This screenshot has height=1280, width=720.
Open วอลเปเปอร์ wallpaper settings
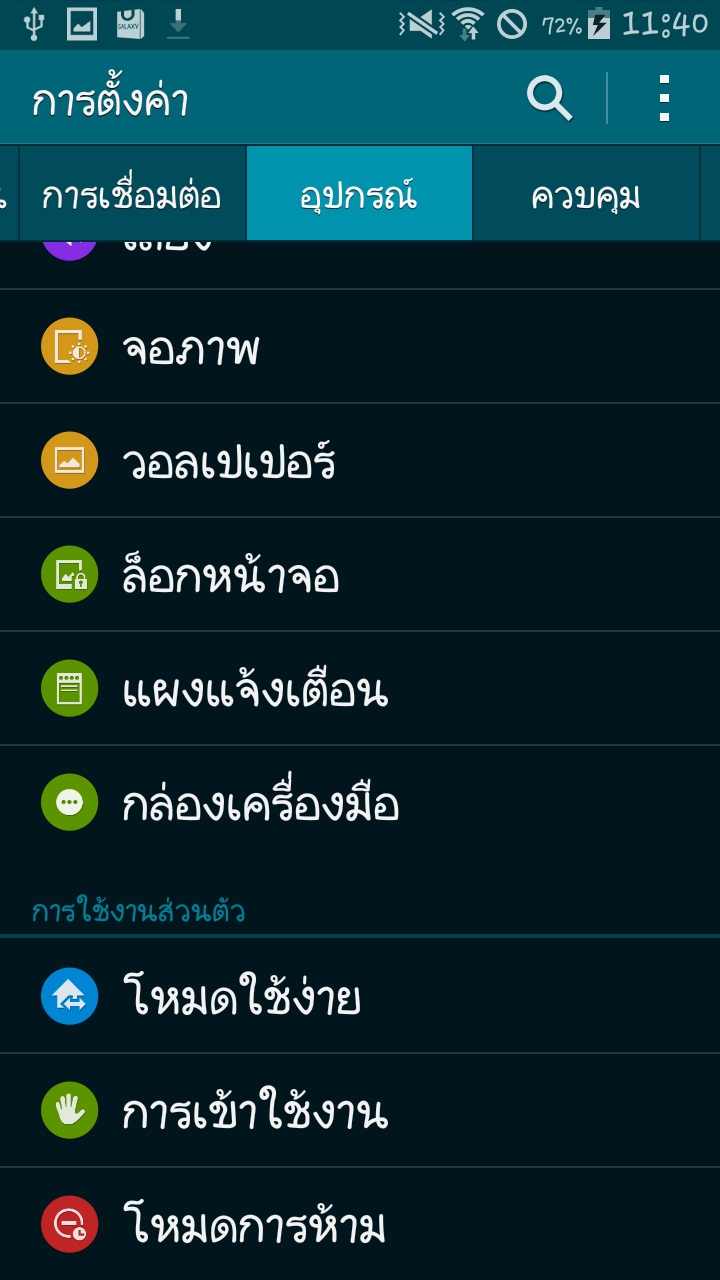point(360,461)
